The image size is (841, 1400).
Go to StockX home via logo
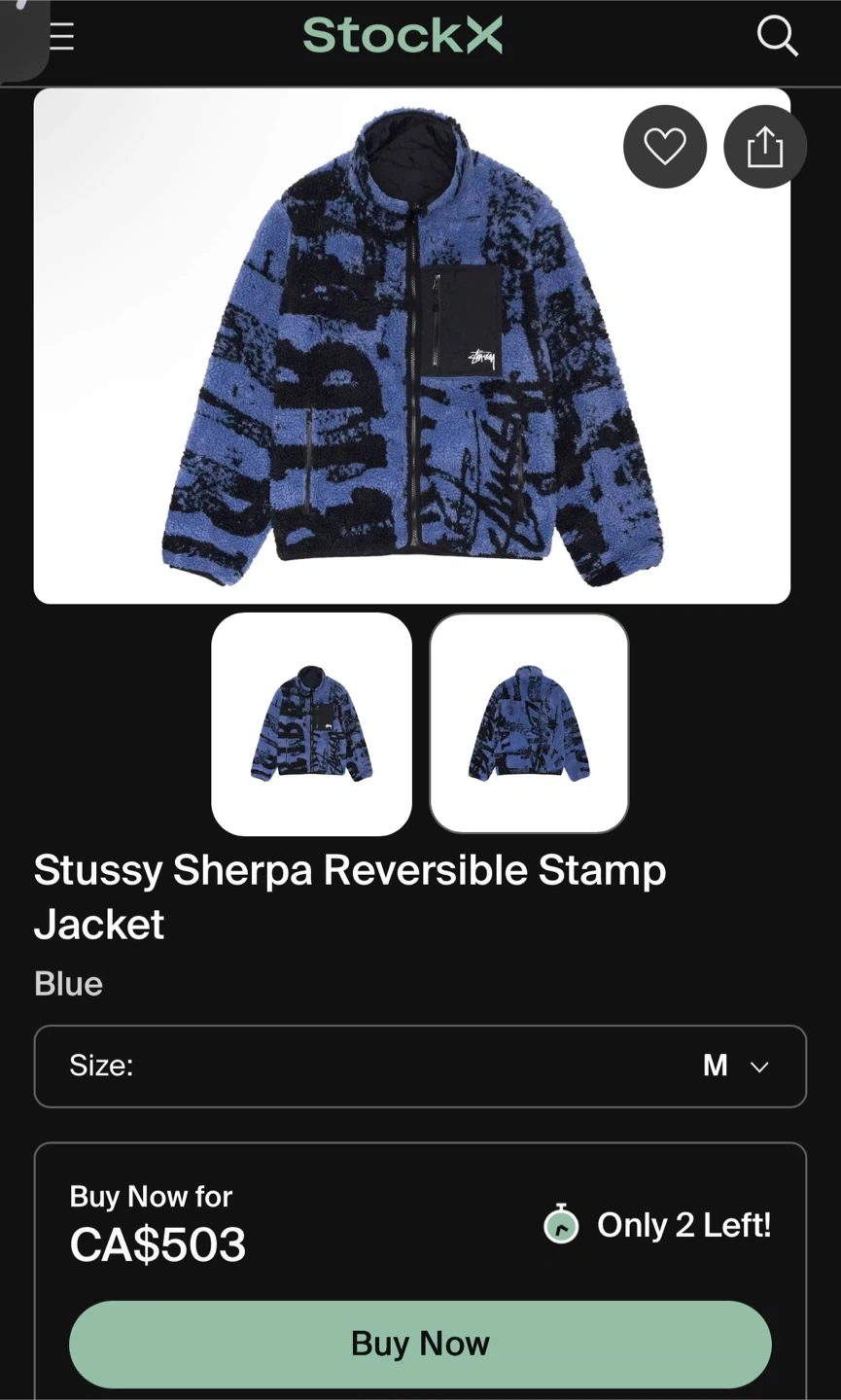click(x=403, y=36)
